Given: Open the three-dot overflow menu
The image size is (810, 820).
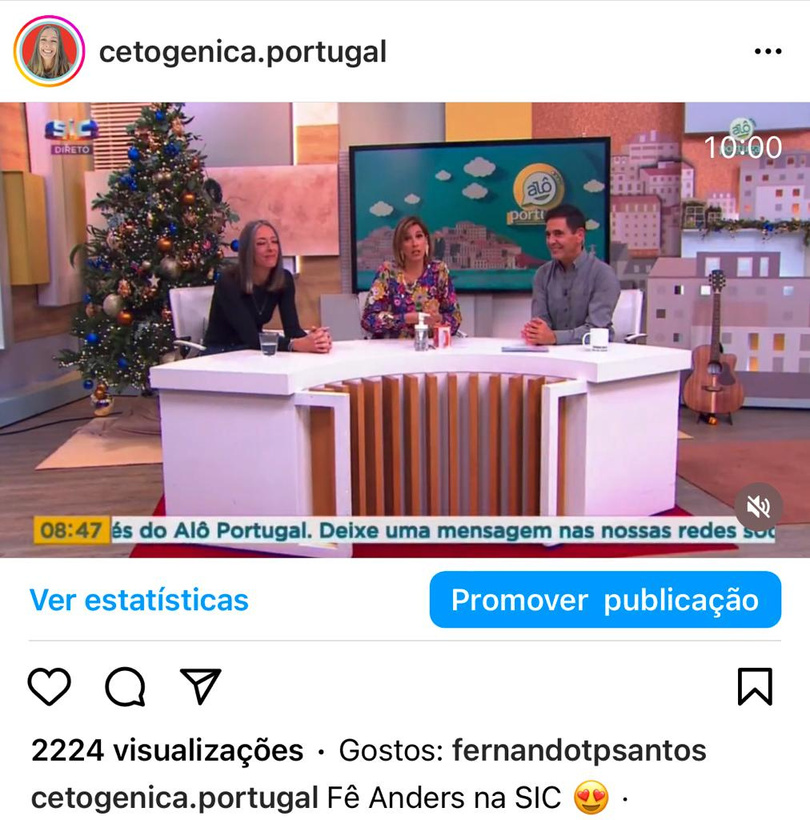Looking at the screenshot, I should click(x=767, y=51).
